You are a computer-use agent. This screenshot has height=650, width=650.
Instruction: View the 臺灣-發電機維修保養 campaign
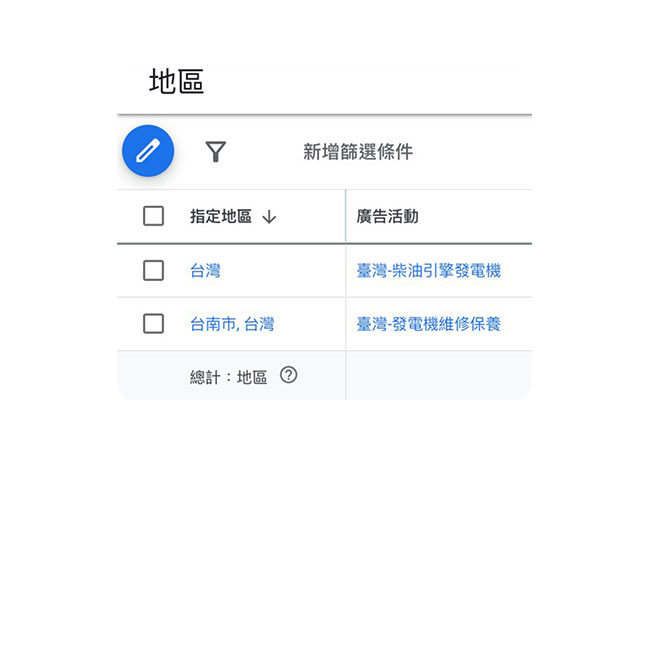point(428,324)
